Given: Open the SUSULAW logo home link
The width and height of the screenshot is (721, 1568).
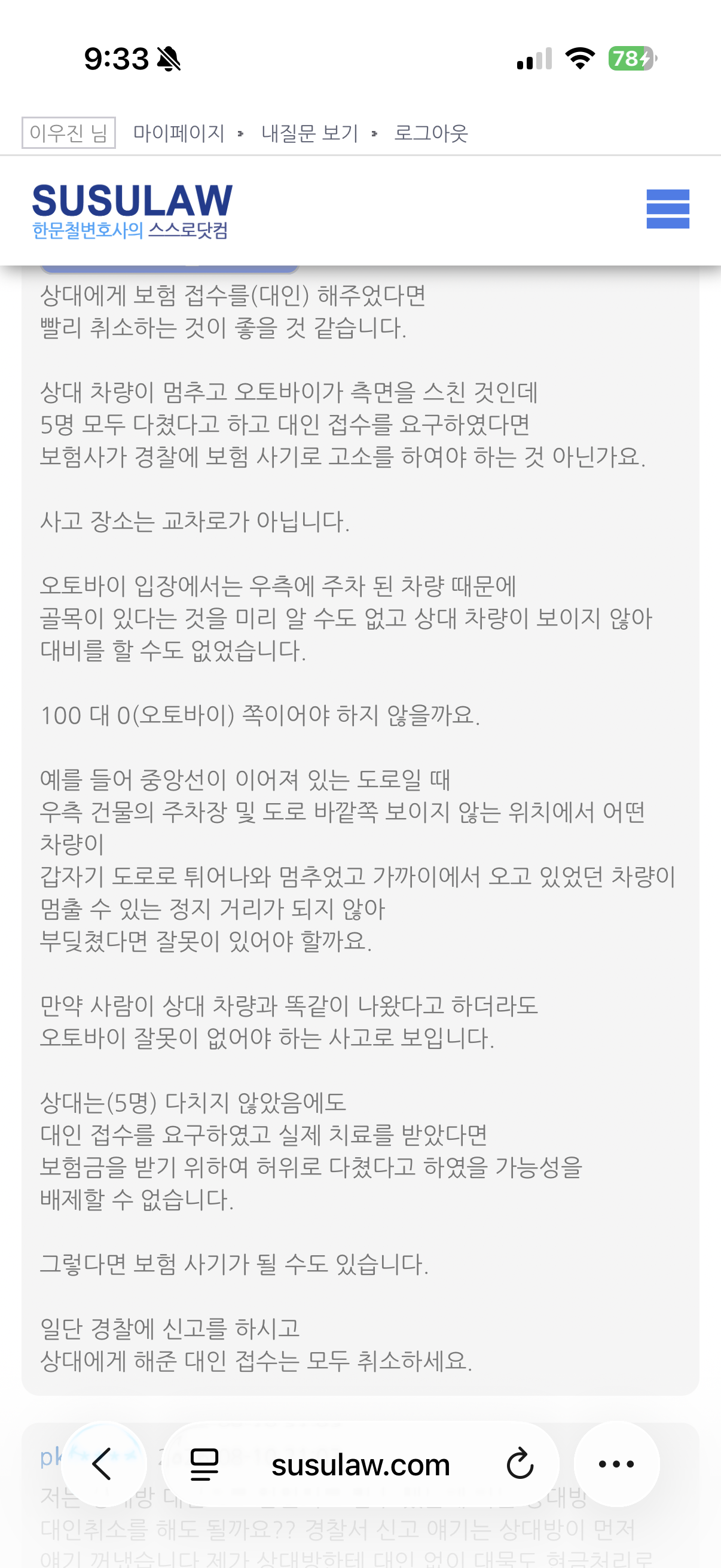Looking at the screenshot, I should click(x=133, y=211).
